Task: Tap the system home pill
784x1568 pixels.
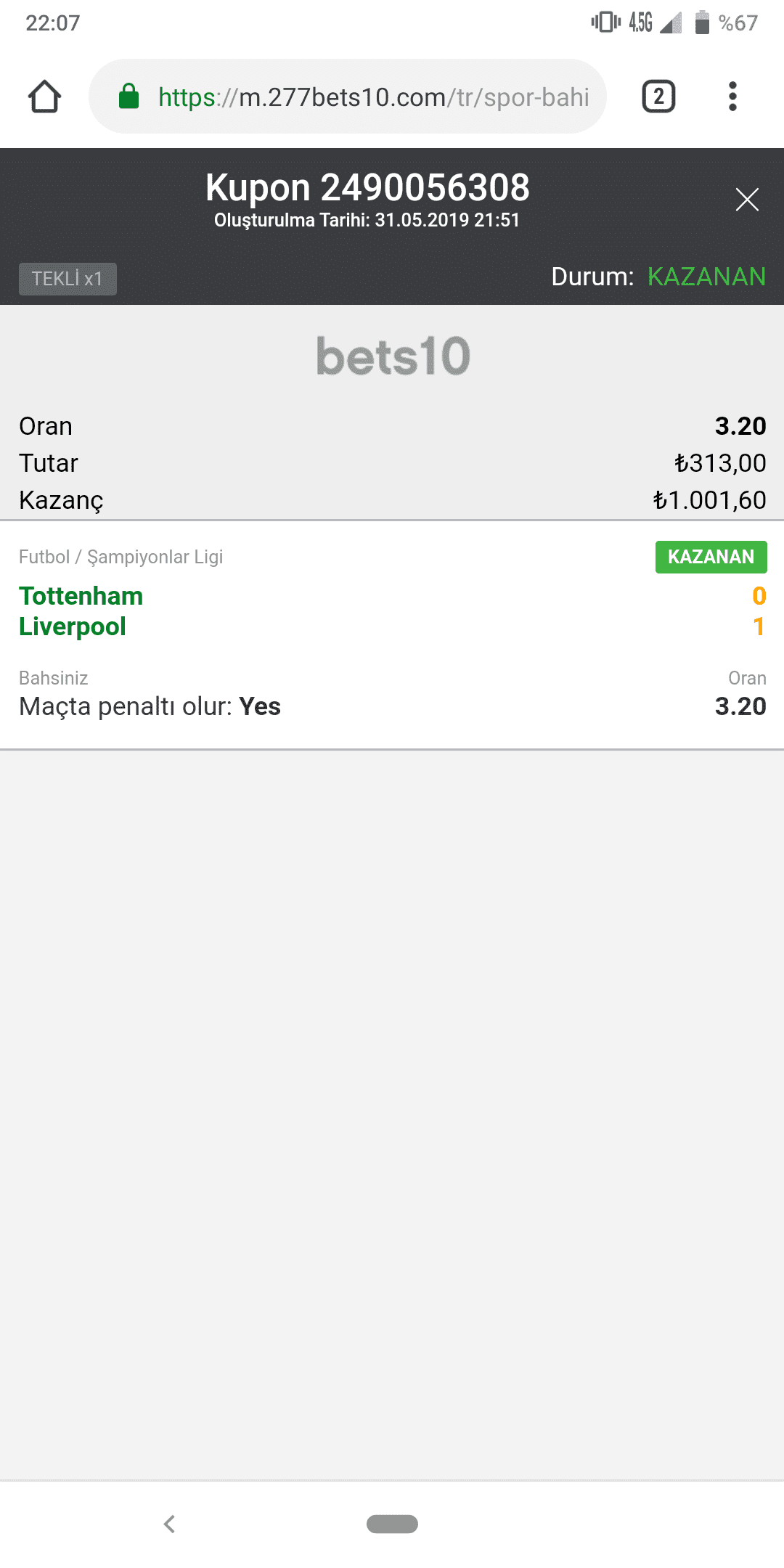Action: point(392,1524)
